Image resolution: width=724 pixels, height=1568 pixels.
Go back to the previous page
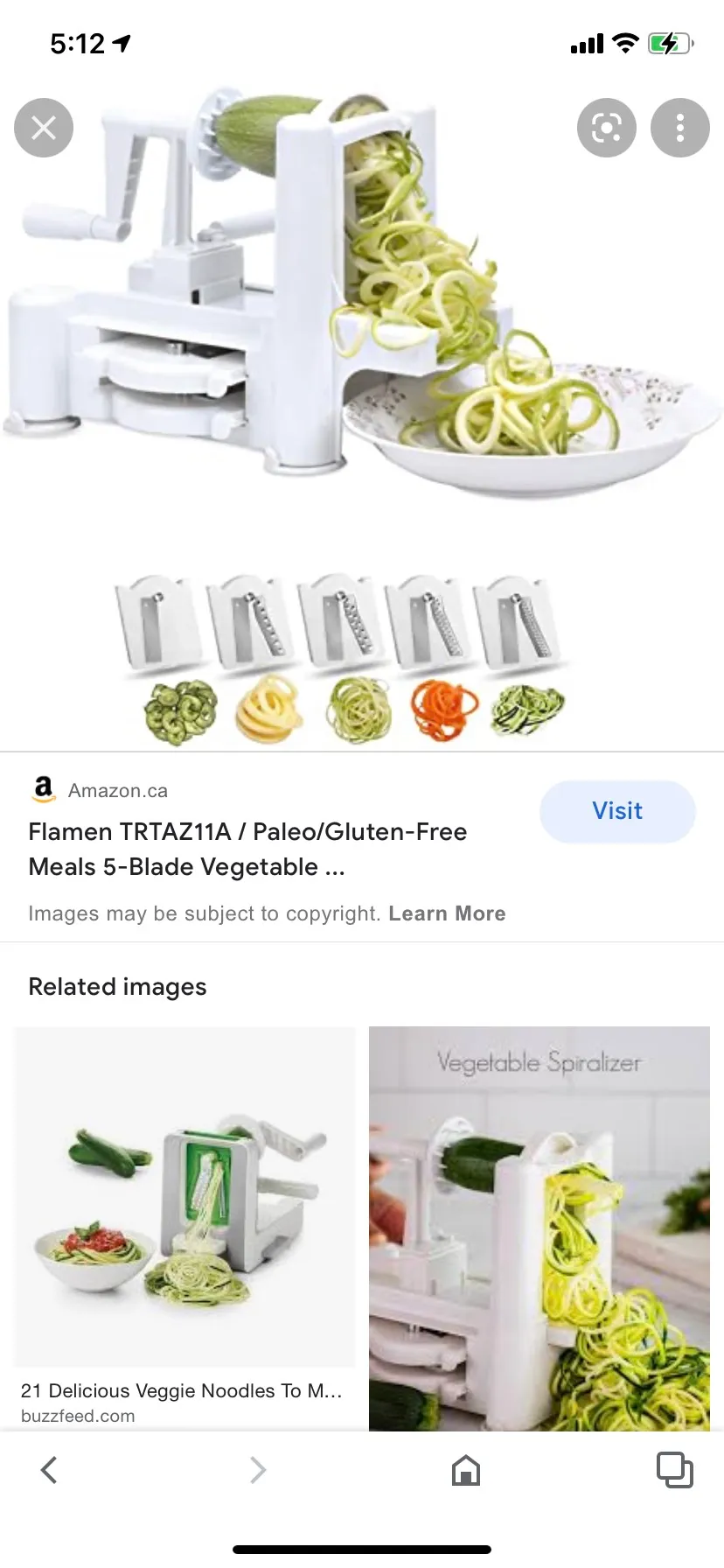[49, 1470]
